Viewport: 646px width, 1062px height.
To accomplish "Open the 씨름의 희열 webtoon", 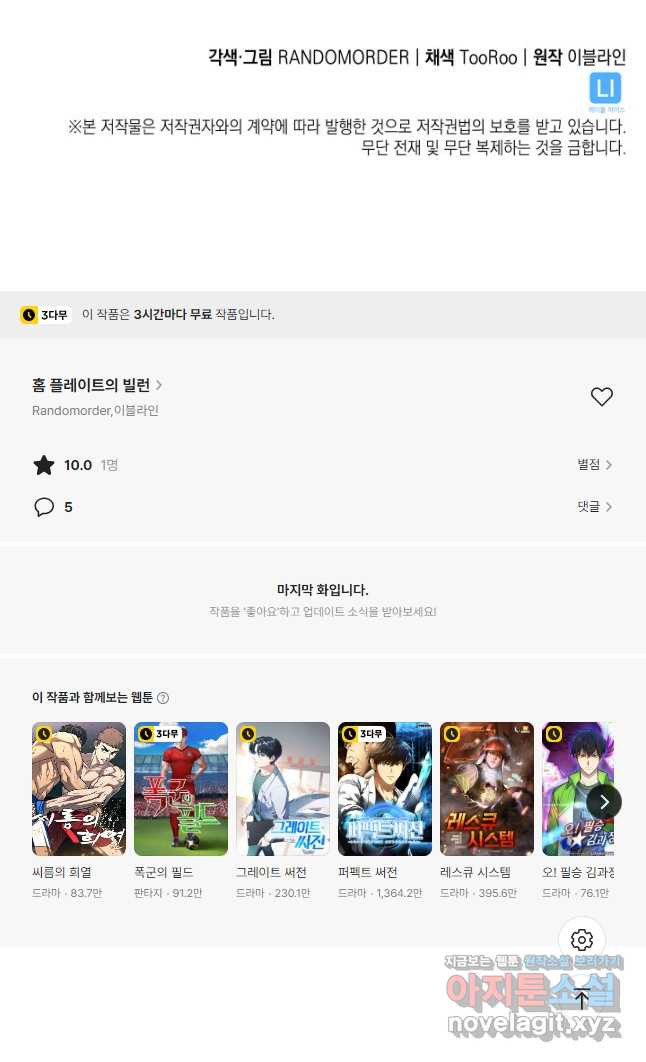I will coord(79,789).
